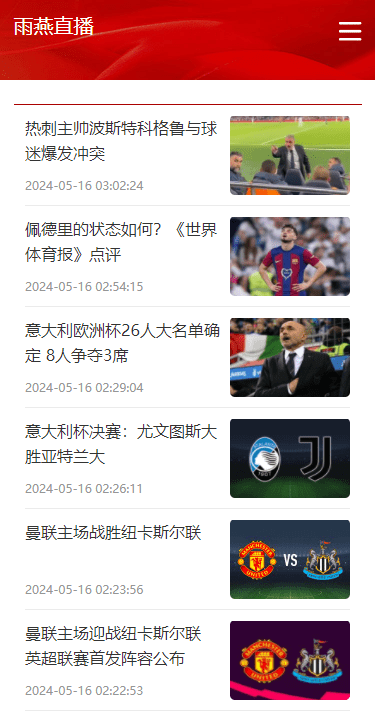Tap the 雨燕直播 site title
The width and height of the screenshot is (375, 711).
tap(54, 26)
